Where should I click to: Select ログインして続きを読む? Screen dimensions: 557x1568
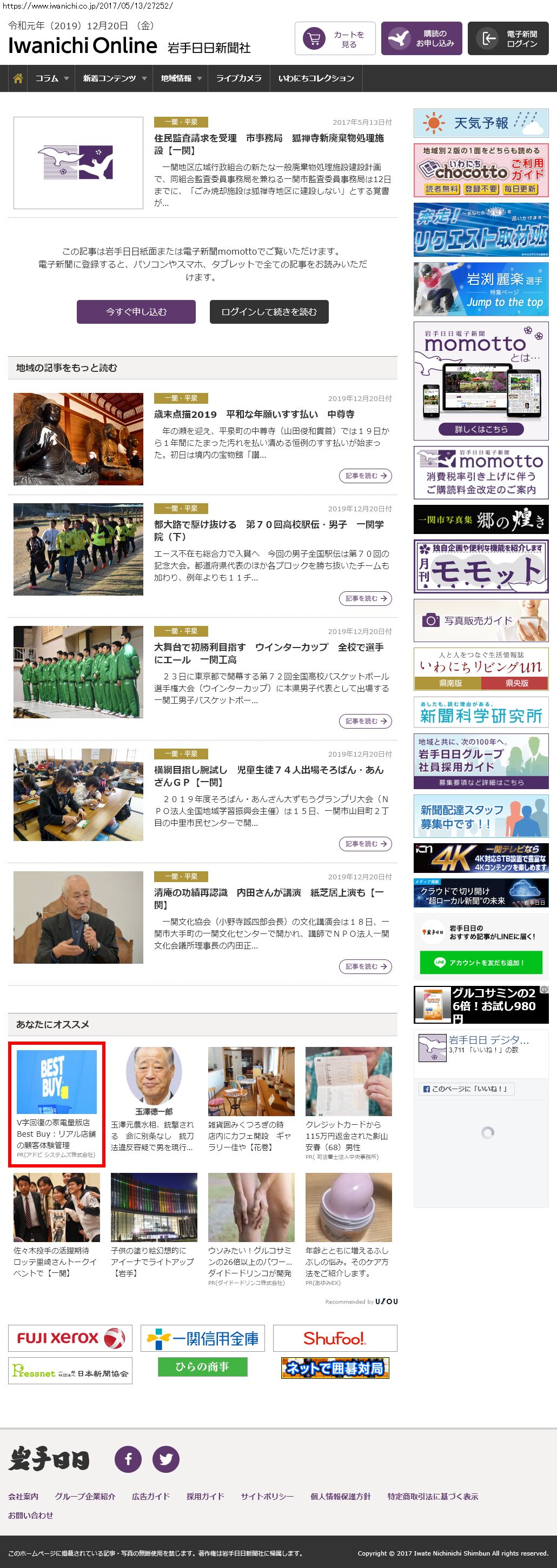coord(268,312)
